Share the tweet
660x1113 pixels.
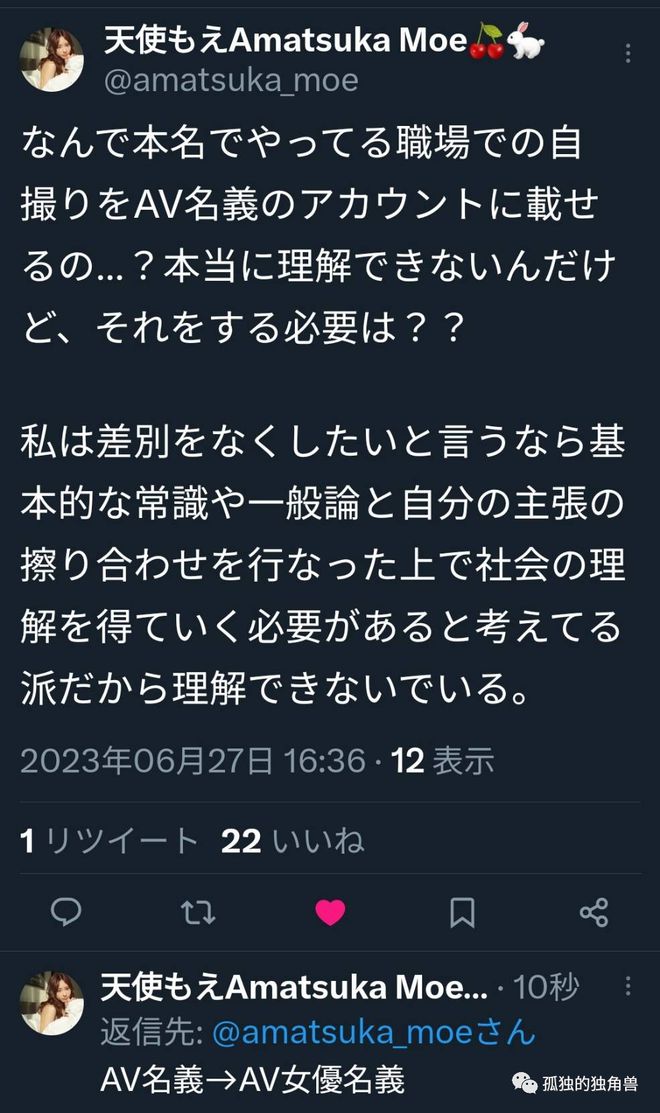click(x=594, y=911)
